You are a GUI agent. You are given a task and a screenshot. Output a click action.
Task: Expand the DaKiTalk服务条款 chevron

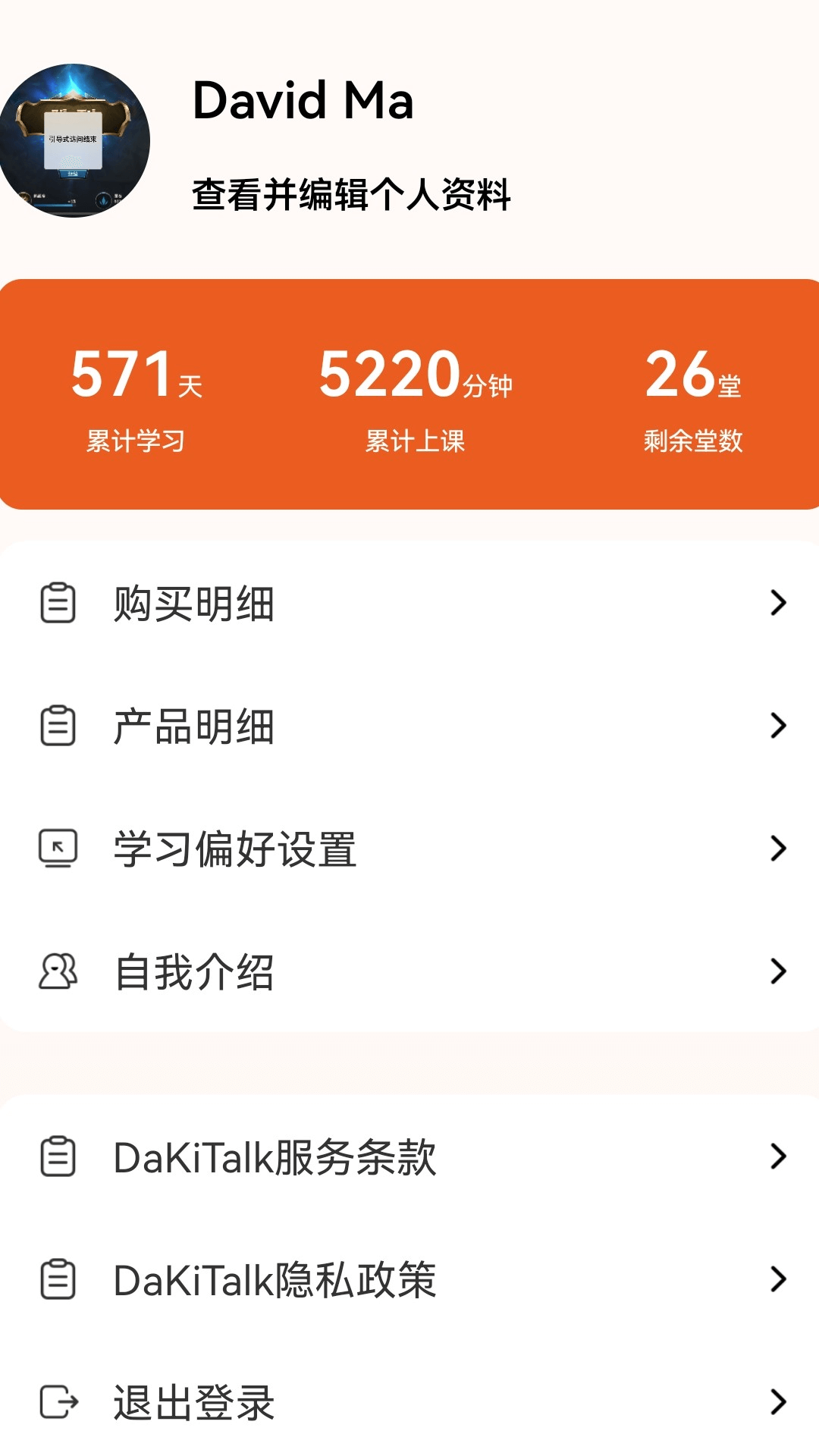(x=780, y=1156)
